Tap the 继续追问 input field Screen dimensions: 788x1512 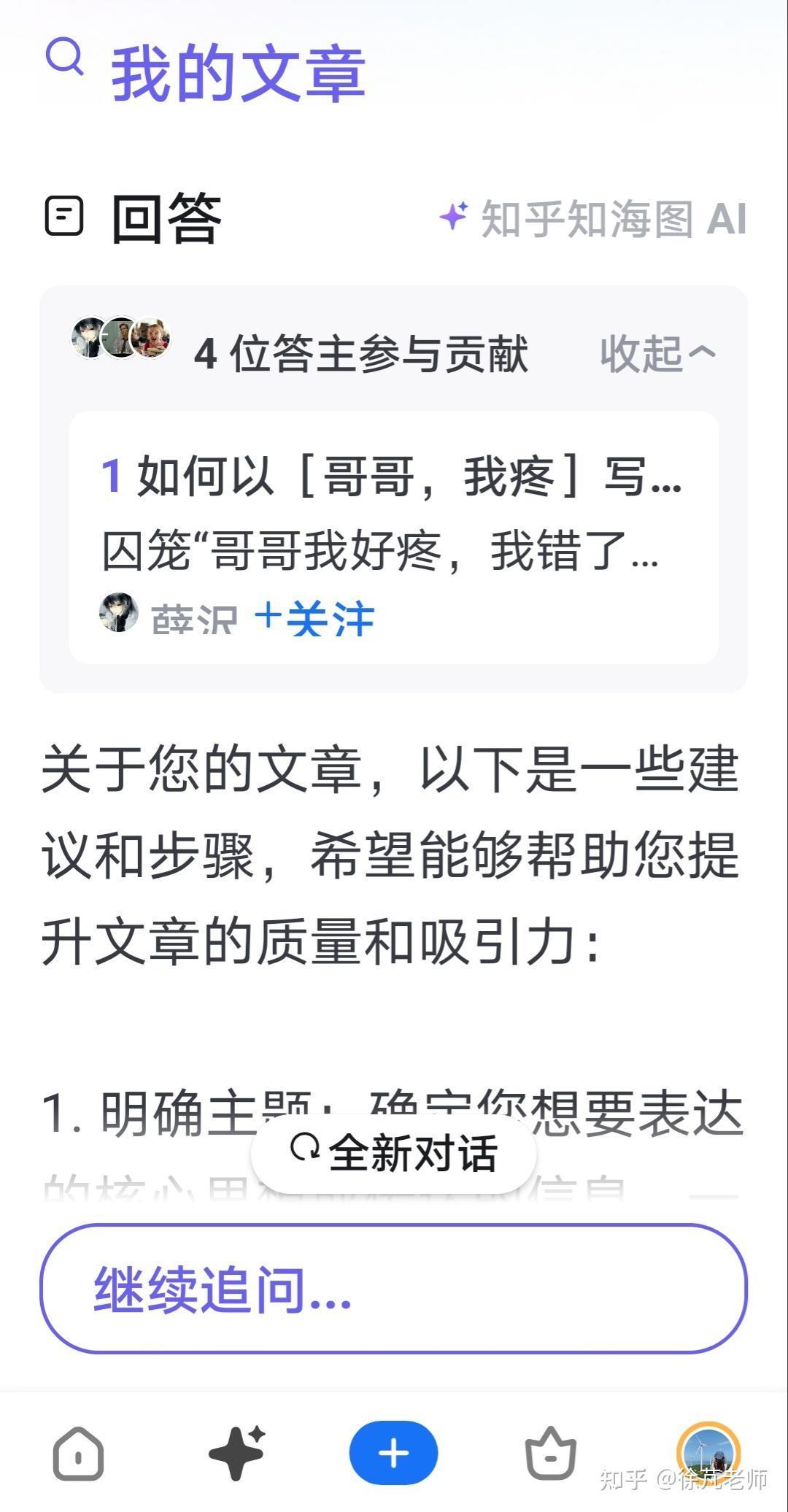coord(394,1289)
